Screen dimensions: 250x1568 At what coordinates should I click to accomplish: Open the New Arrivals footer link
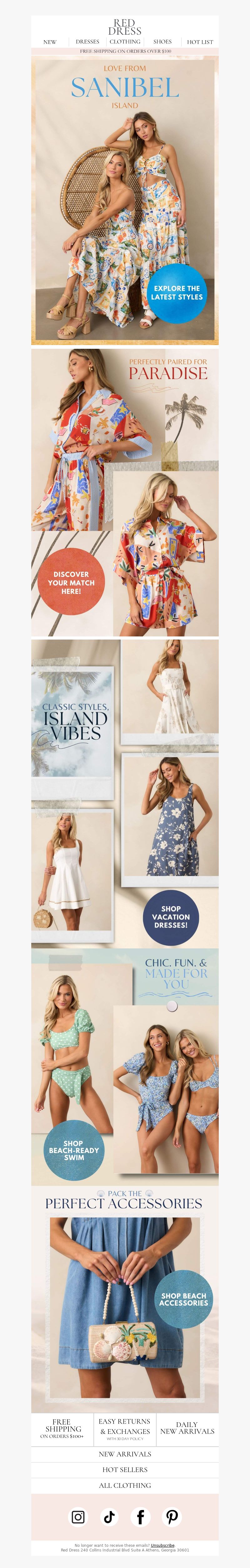point(125,1454)
